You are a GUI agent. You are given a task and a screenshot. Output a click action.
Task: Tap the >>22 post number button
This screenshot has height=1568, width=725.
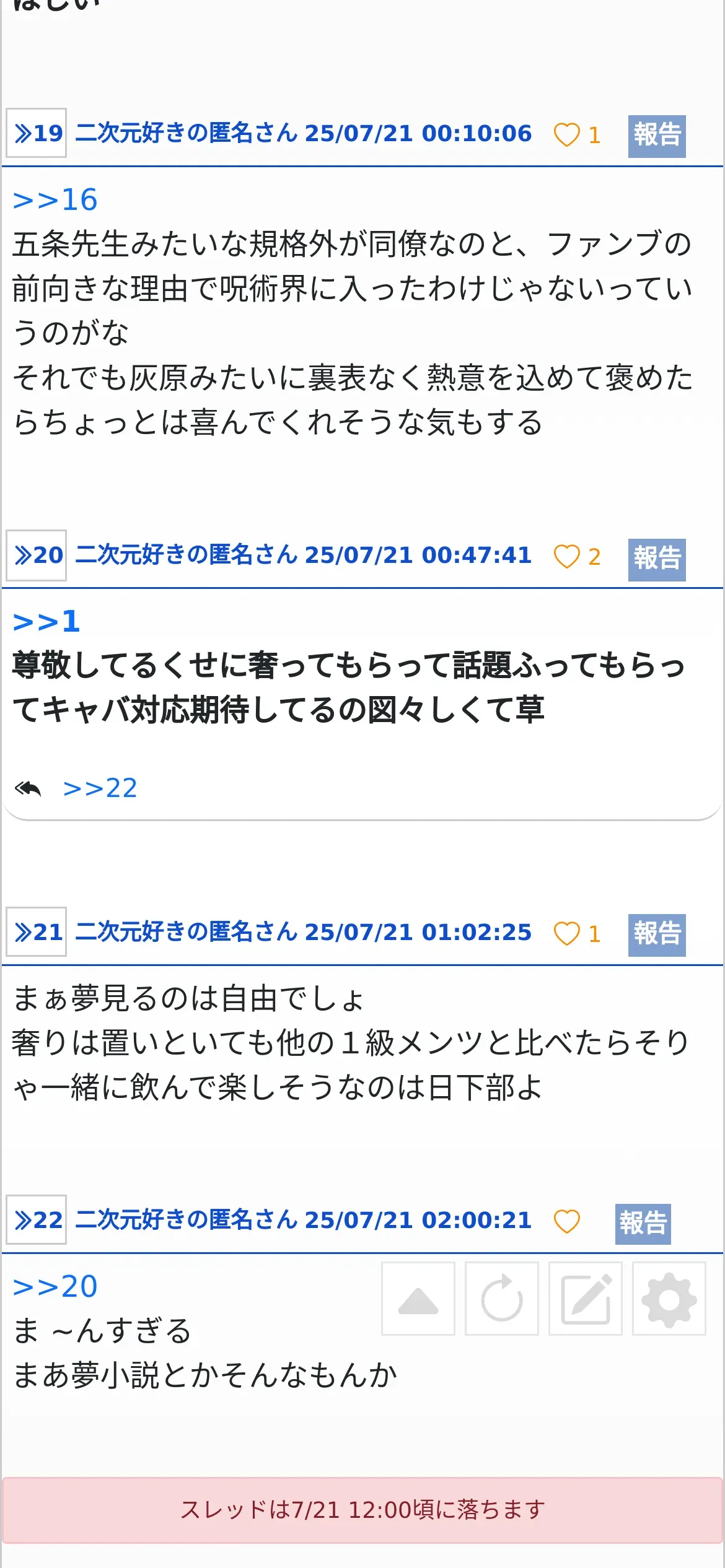pyautogui.click(x=37, y=1219)
